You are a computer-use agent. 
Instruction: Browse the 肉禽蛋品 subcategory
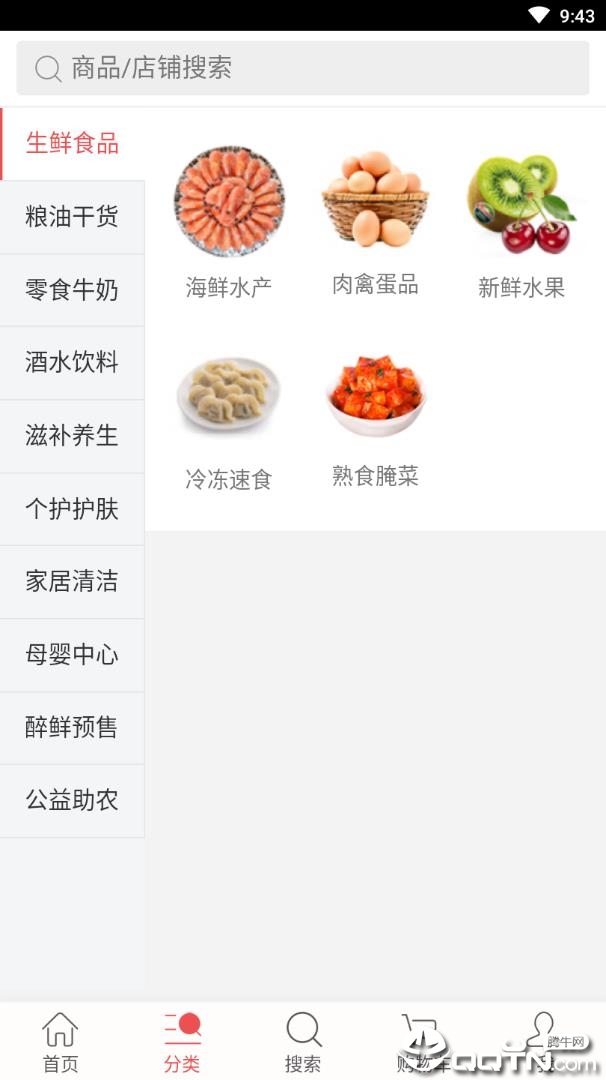(x=375, y=222)
